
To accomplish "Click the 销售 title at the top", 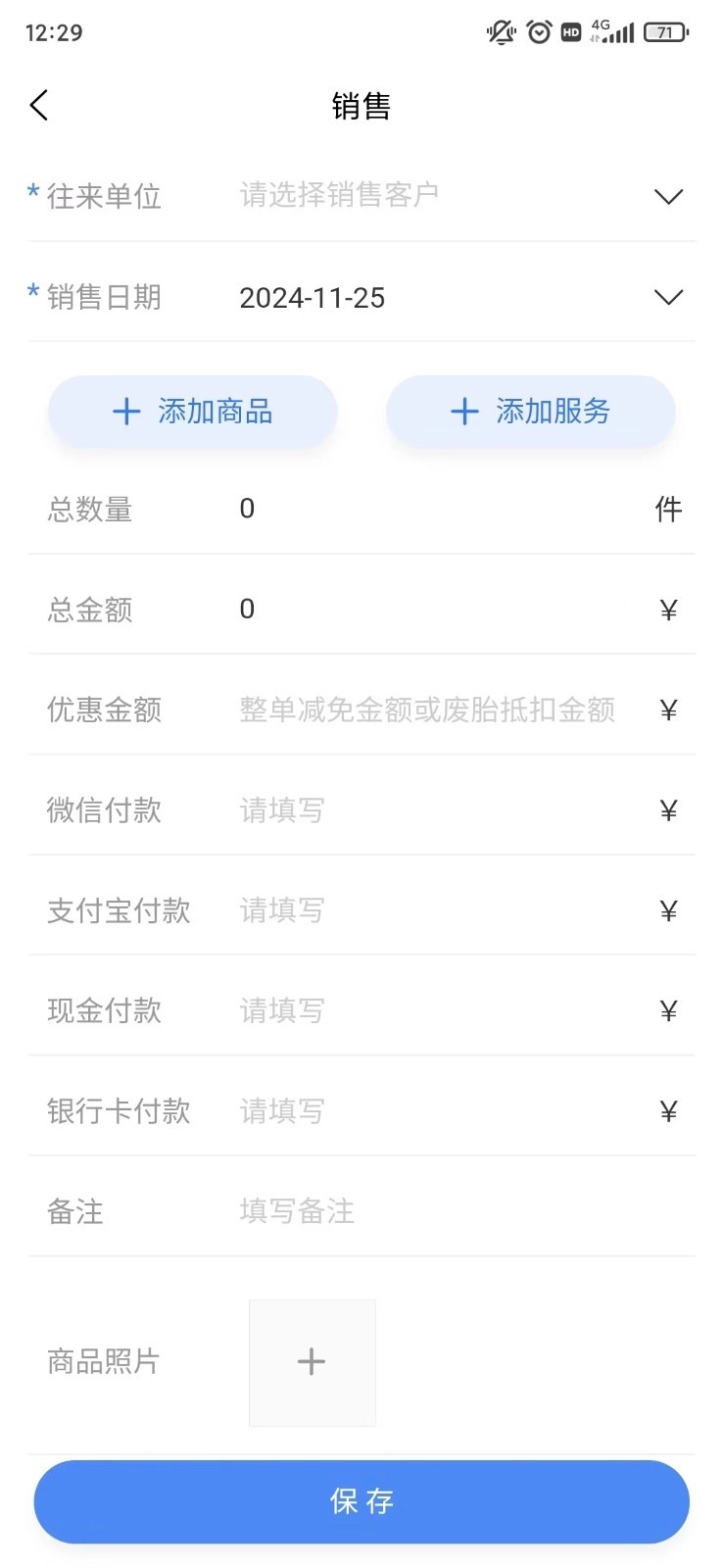I will pyautogui.click(x=361, y=106).
